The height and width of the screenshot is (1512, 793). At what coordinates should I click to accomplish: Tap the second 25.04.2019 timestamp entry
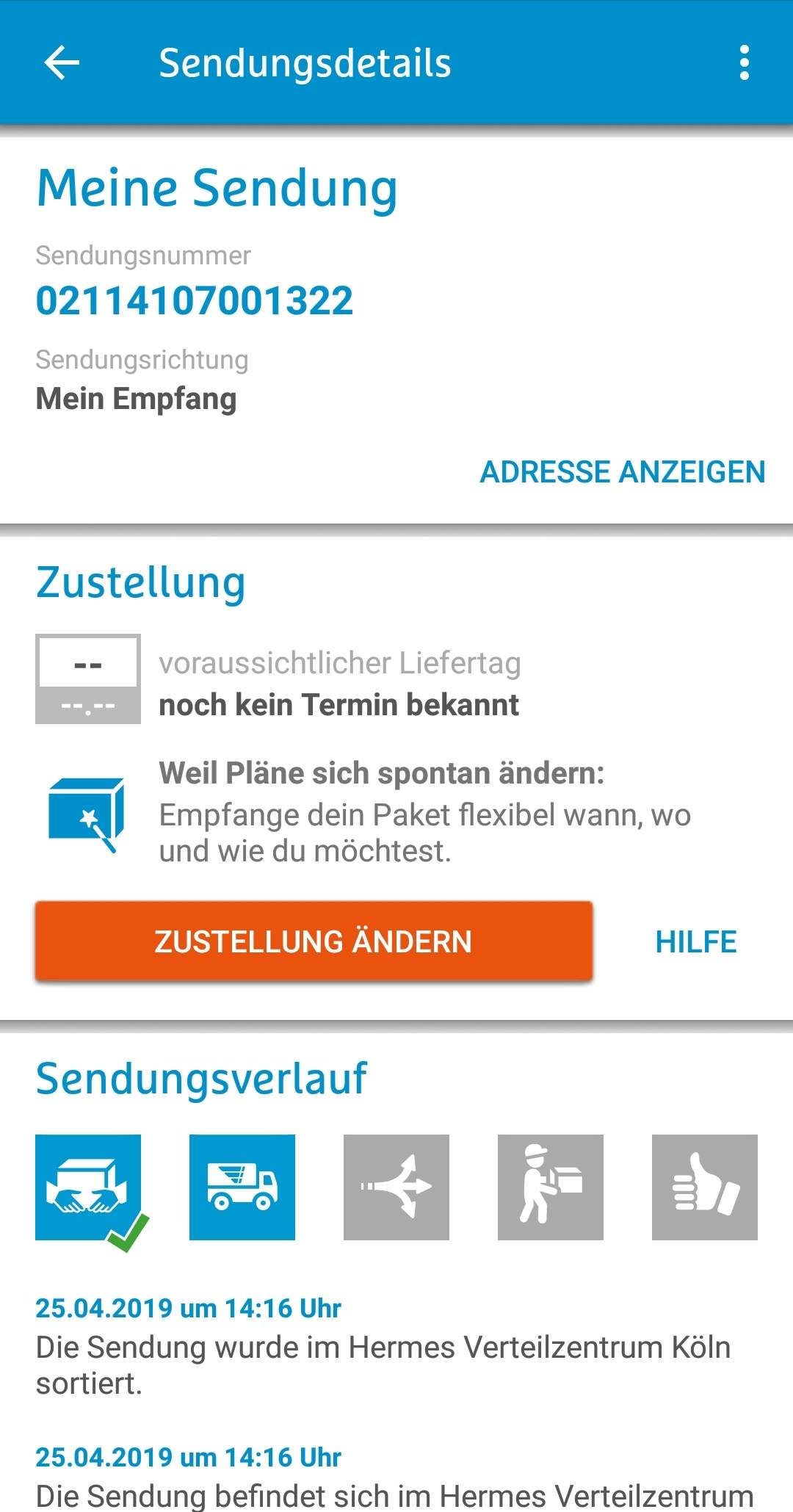[x=189, y=1457]
